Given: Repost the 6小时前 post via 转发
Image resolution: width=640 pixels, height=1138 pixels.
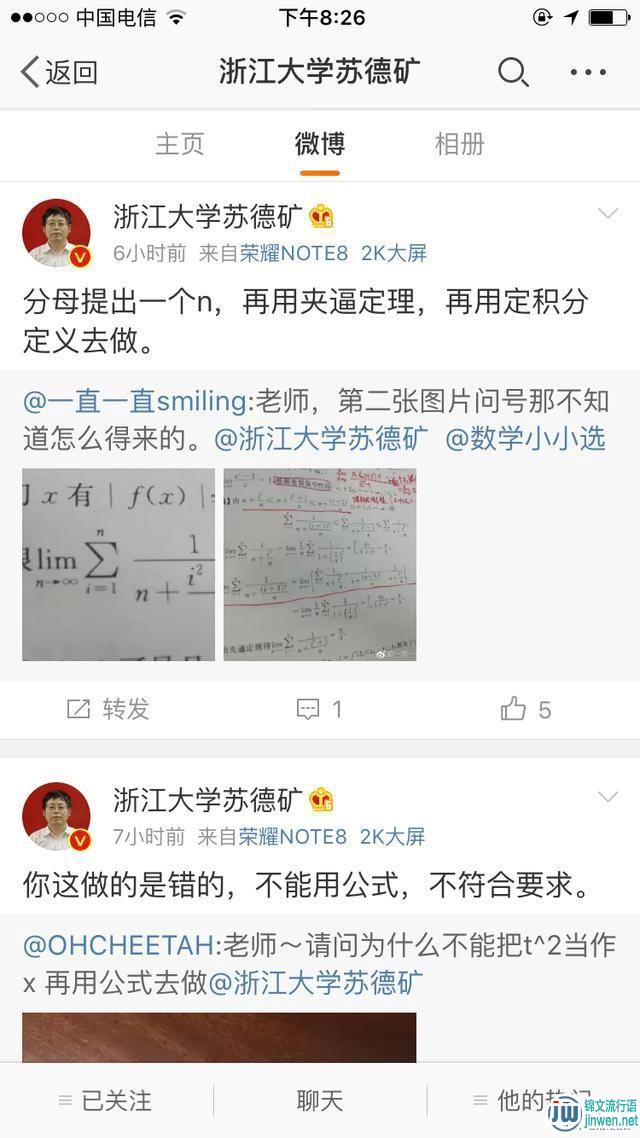Looking at the screenshot, I should (x=108, y=710).
